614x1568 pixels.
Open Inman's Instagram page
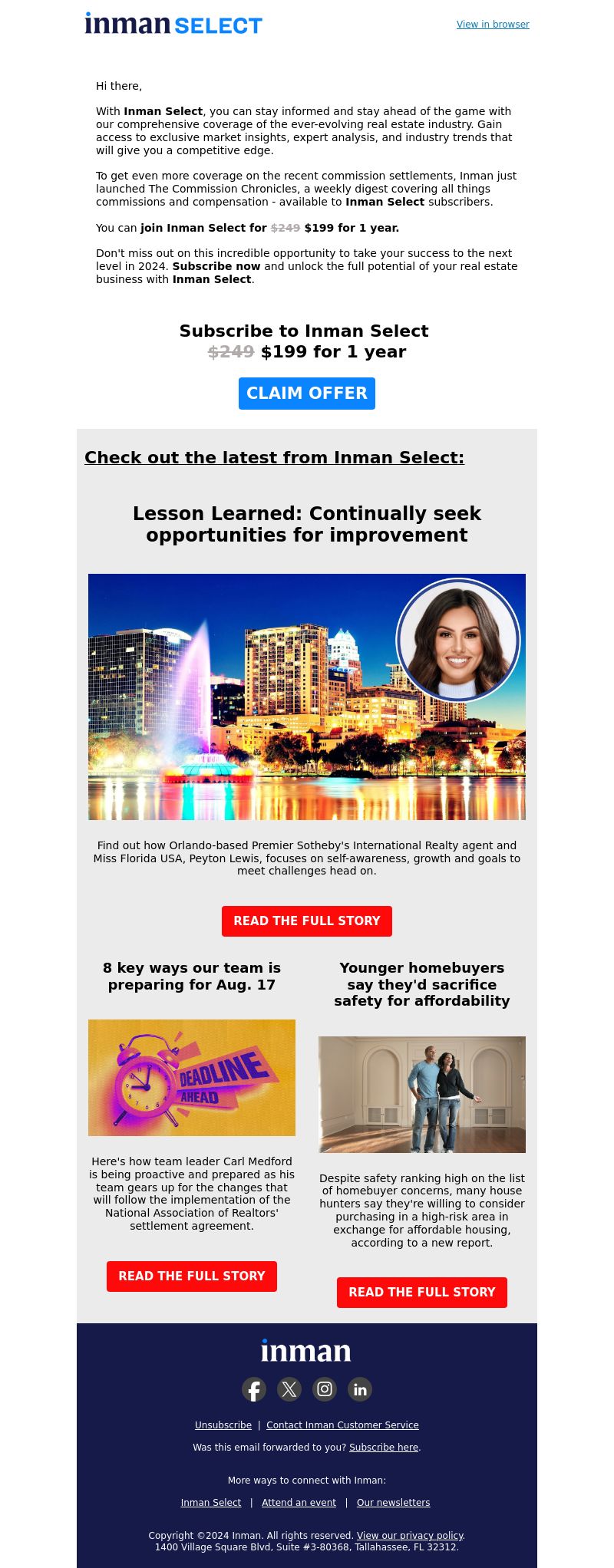(325, 1389)
